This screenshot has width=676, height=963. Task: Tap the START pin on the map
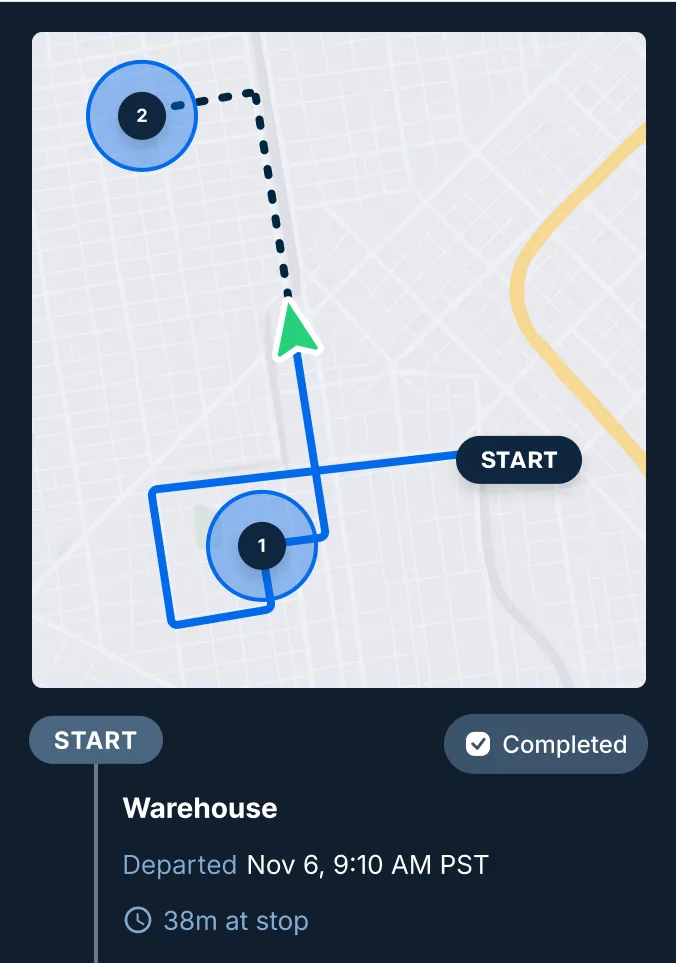coord(518,460)
